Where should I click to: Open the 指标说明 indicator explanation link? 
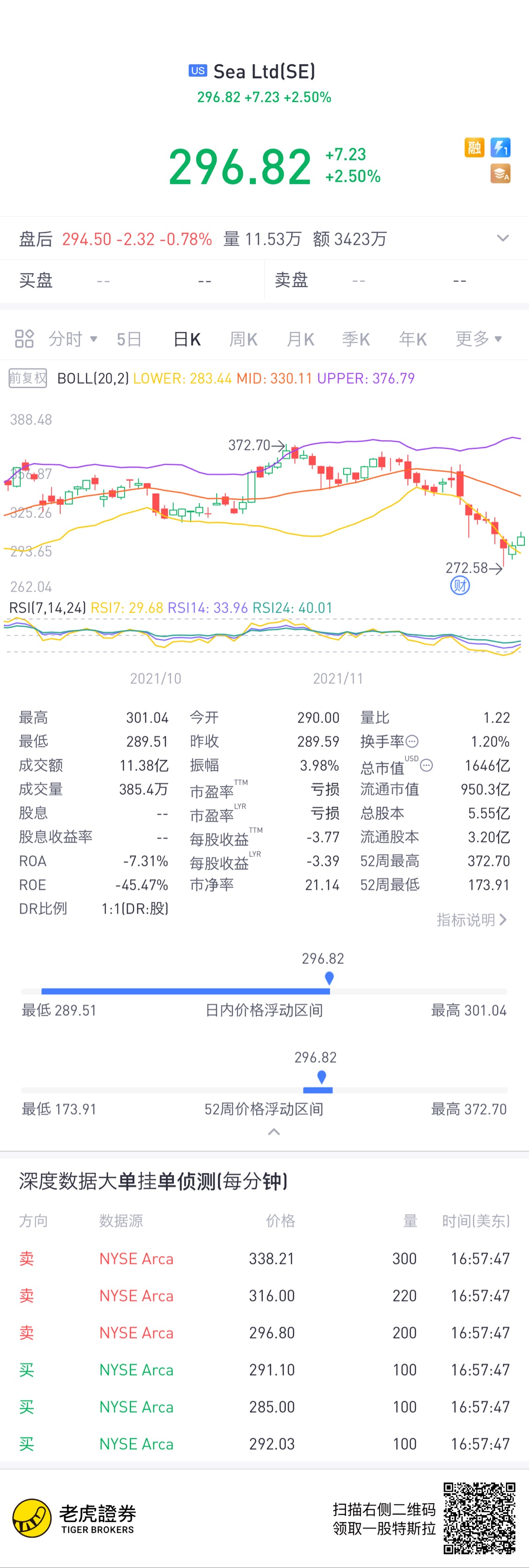471,920
